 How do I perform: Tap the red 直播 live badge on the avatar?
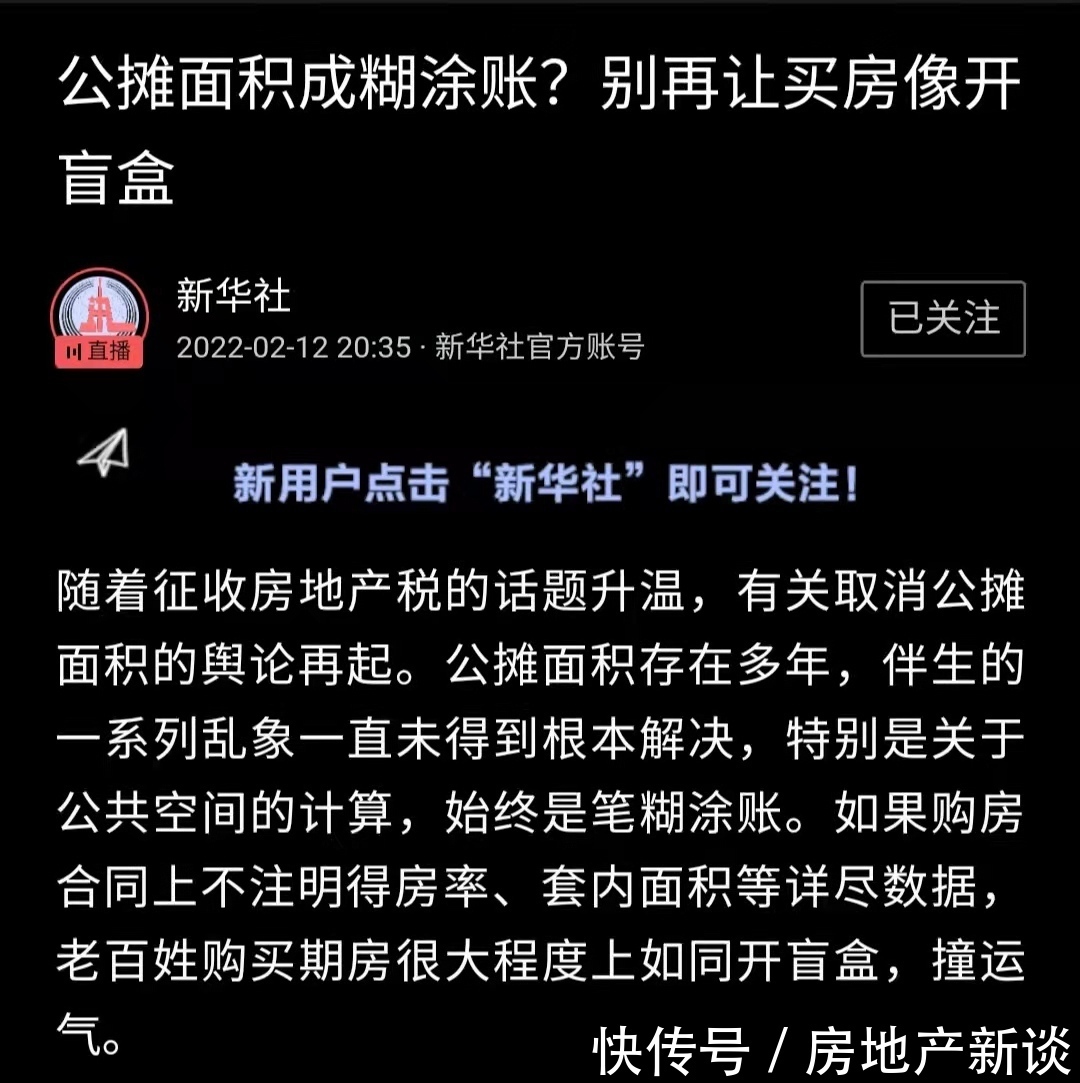click(98, 351)
